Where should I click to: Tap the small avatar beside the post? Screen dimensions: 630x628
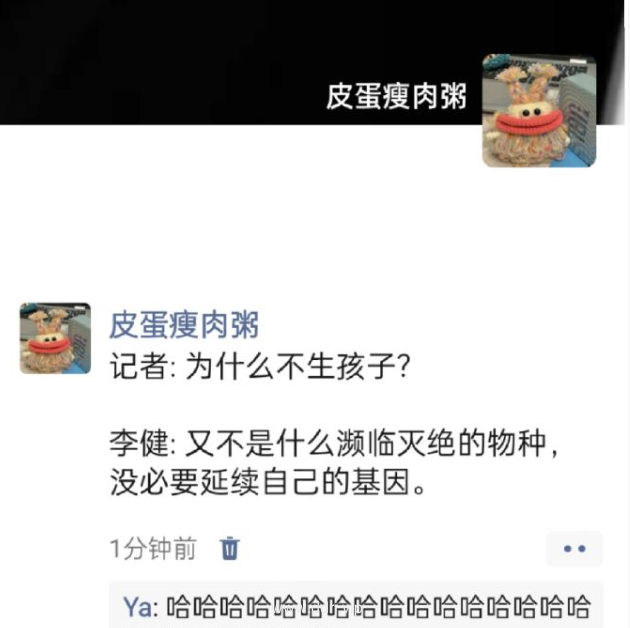click(55, 338)
